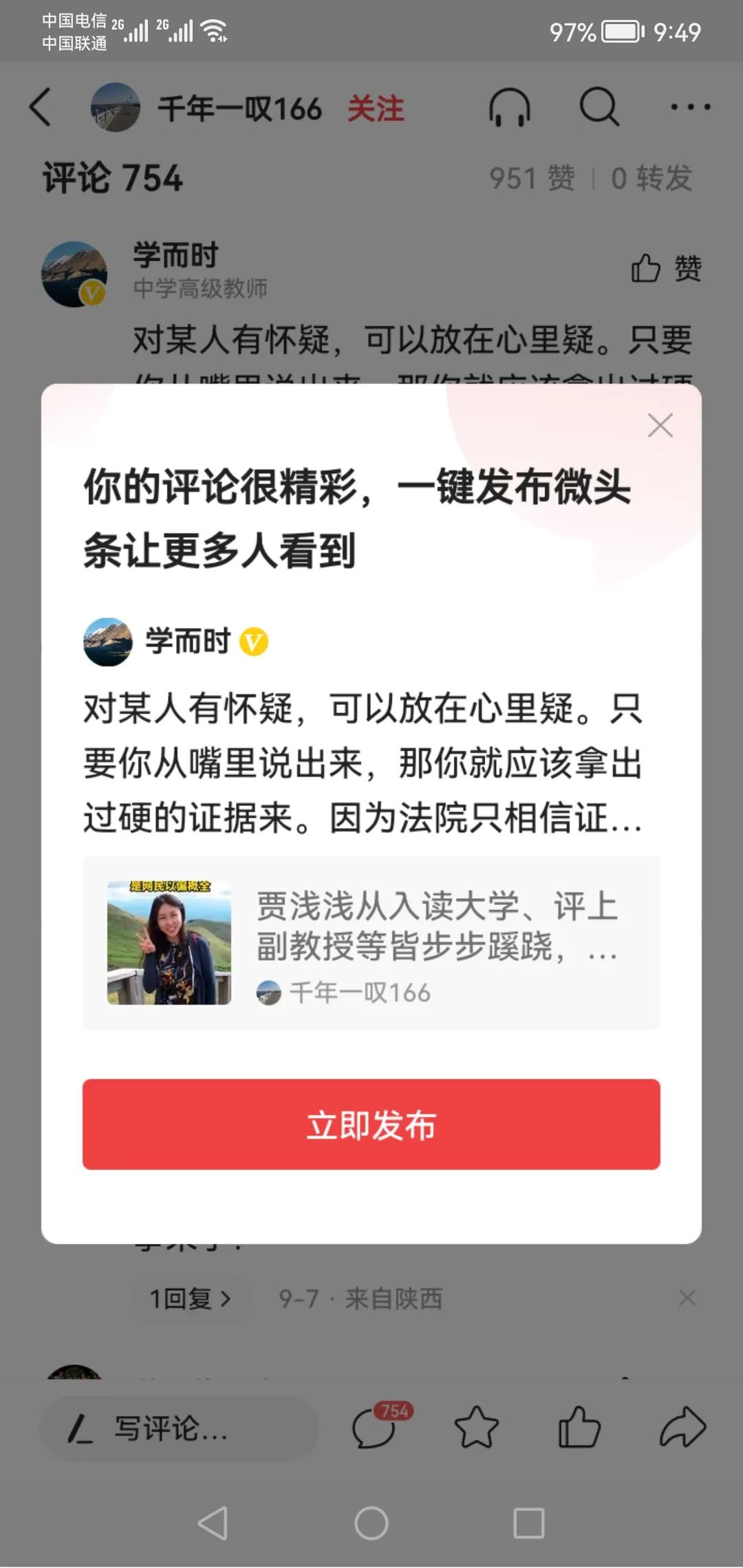Open 学而时's profile avatar in the comments

click(x=74, y=274)
